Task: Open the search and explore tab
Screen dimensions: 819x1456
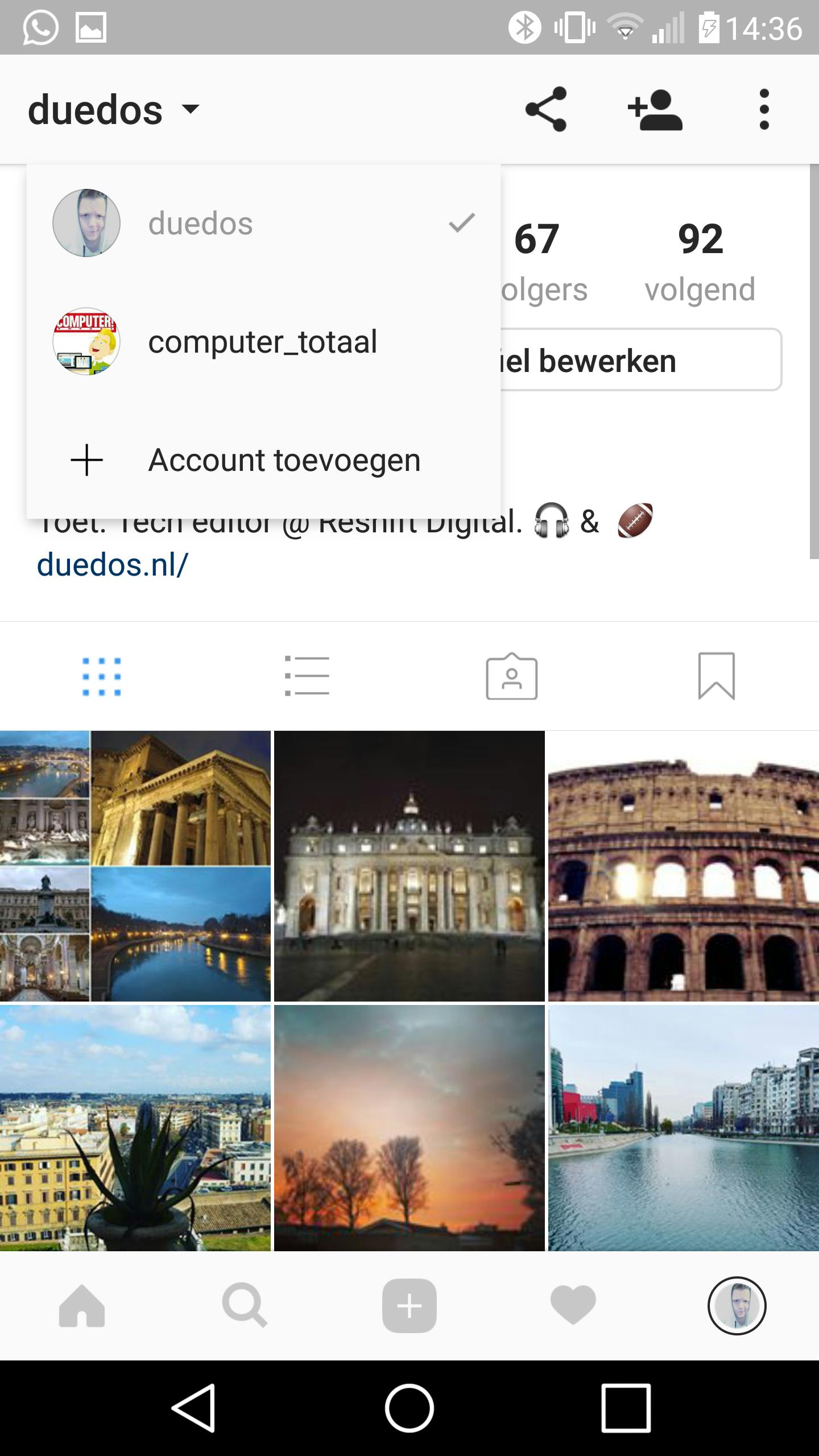Action: [x=245, y=1306]
